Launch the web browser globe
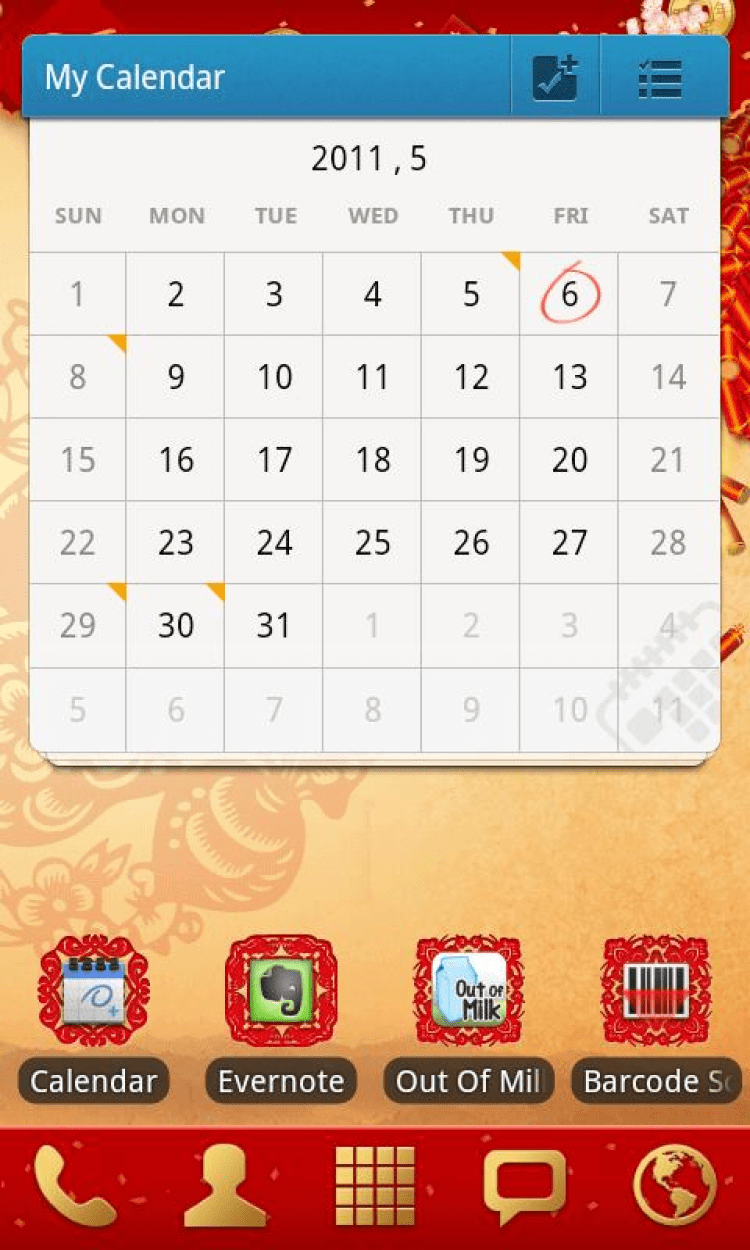The width and height of the screenshot is (750, 1250). click(675, 1186)
